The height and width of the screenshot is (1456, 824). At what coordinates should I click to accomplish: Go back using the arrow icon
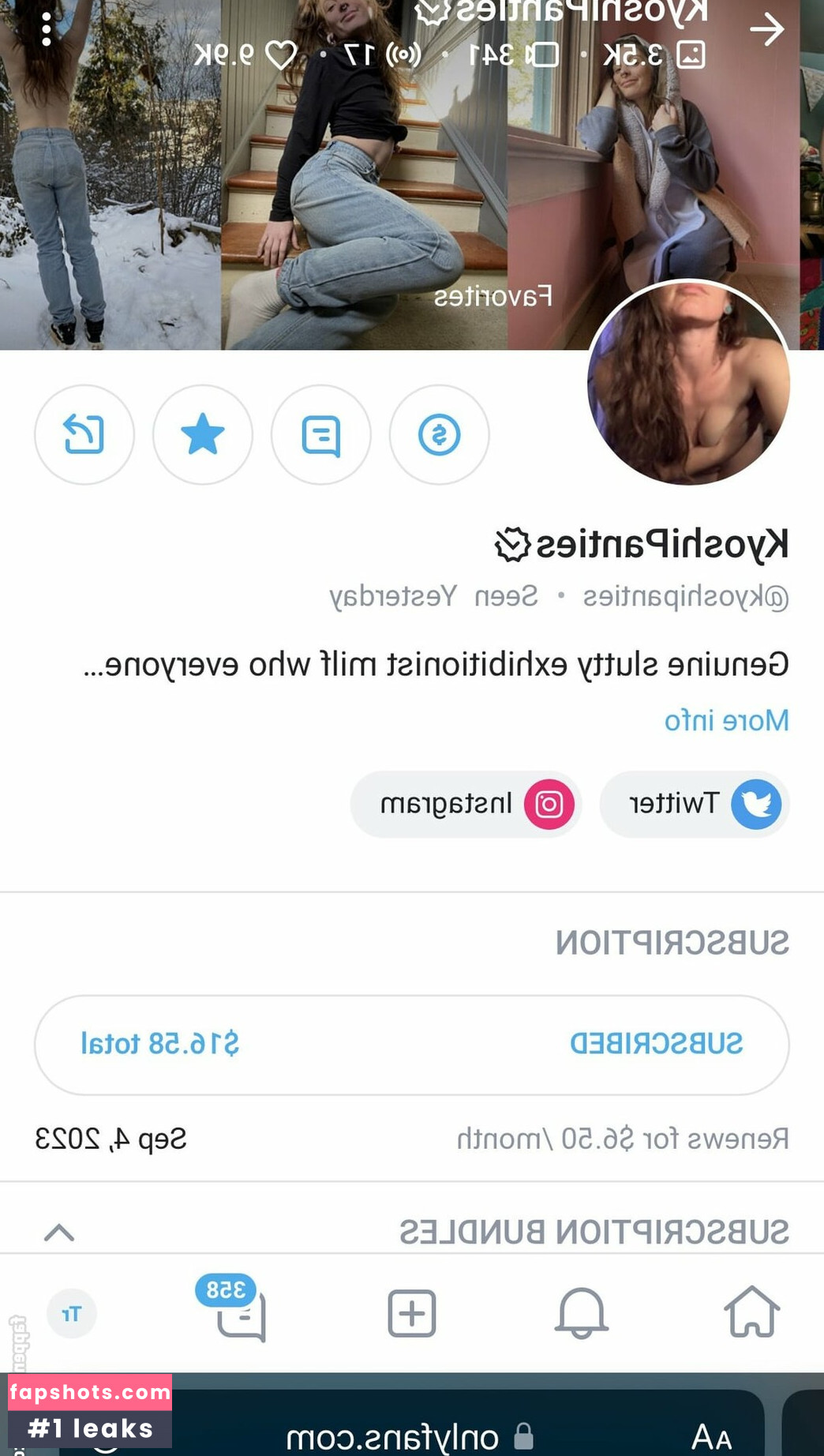click(x=766, y=30)
